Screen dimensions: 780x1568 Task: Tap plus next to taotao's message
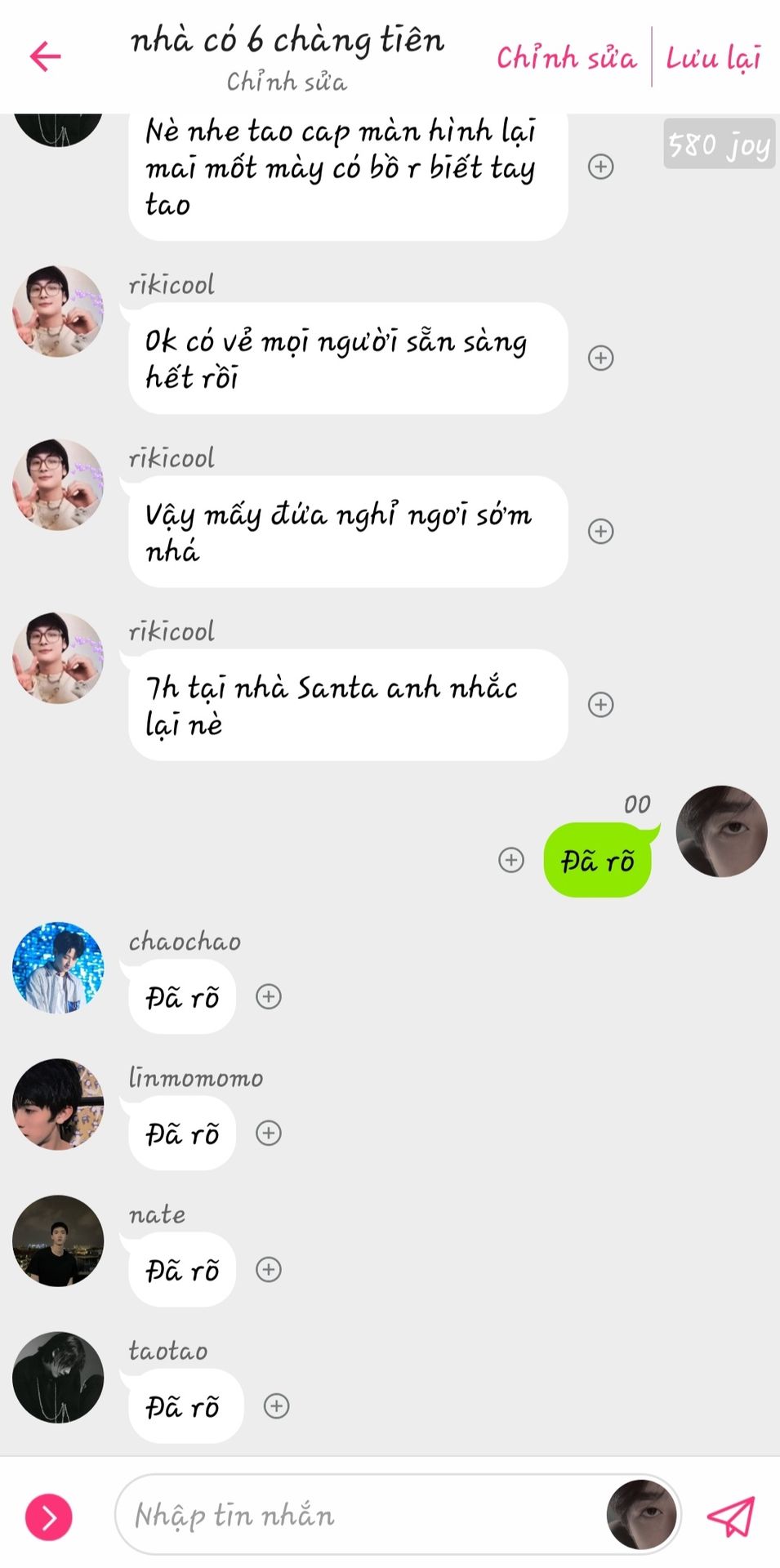click(x=277, y=1405)
